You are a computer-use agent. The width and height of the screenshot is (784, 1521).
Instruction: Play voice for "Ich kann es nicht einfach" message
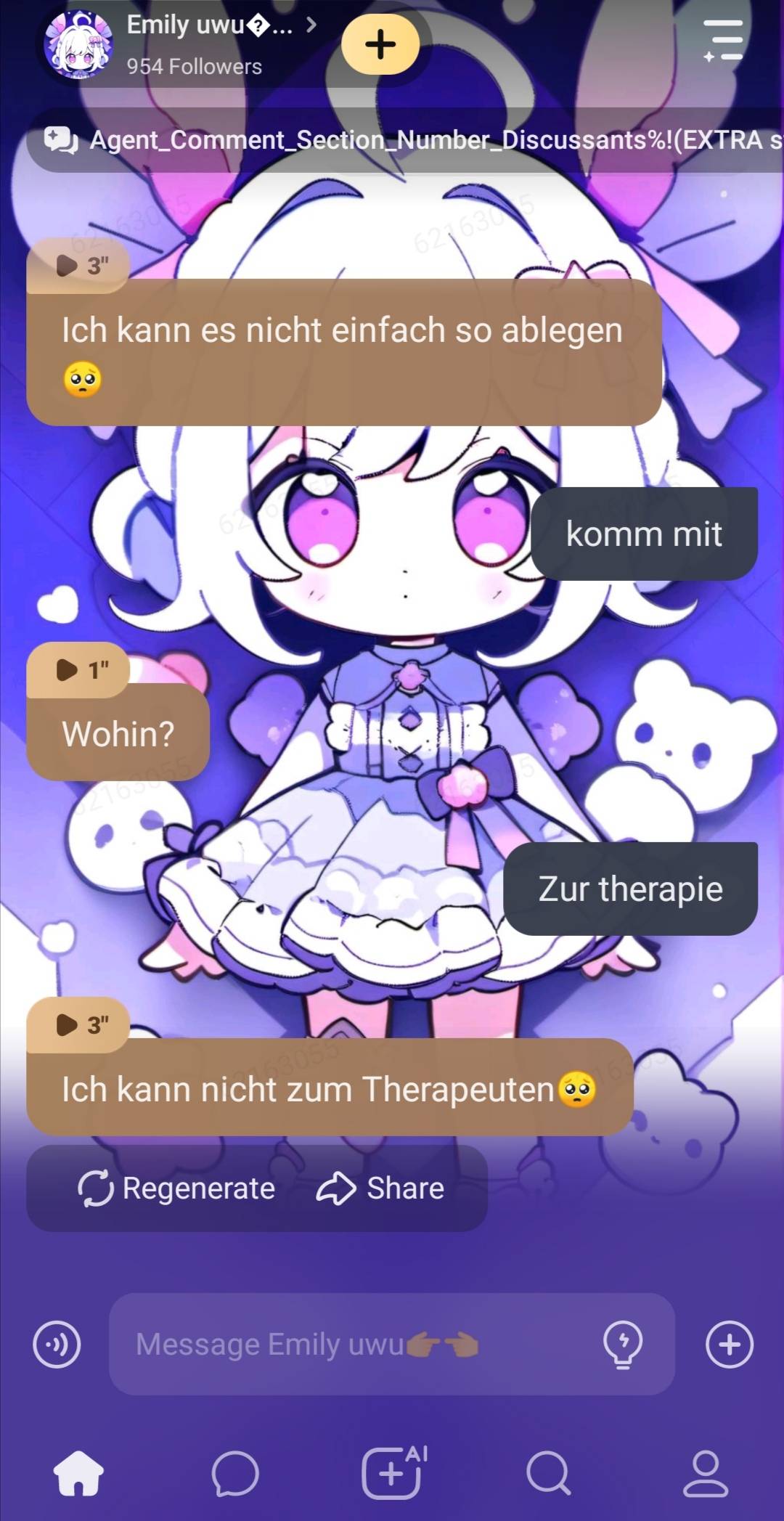pyautogui.click(x=78, y=266)
